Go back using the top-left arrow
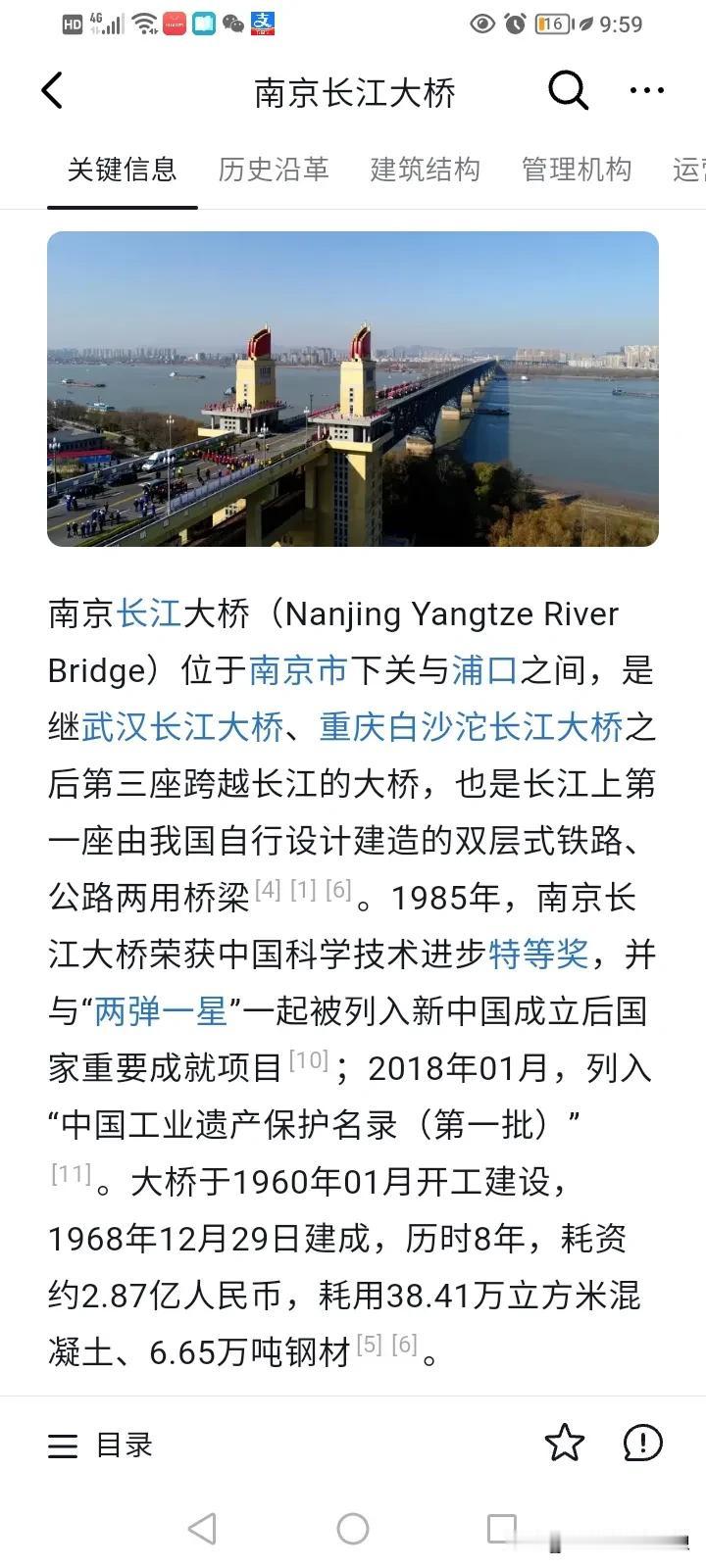The image size is (706, 1568). coord(53,91)
